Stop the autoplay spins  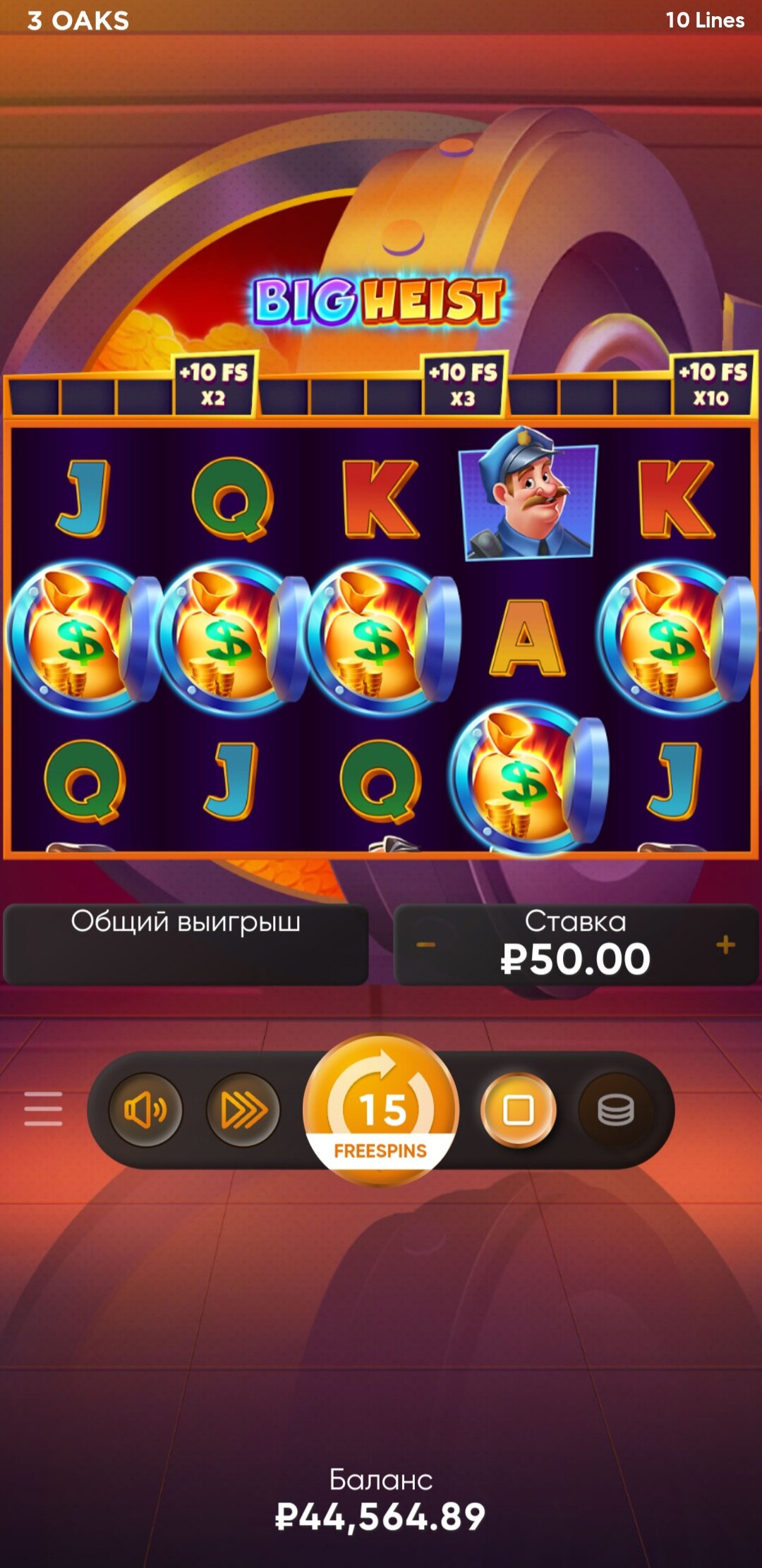coord(519,1110)
